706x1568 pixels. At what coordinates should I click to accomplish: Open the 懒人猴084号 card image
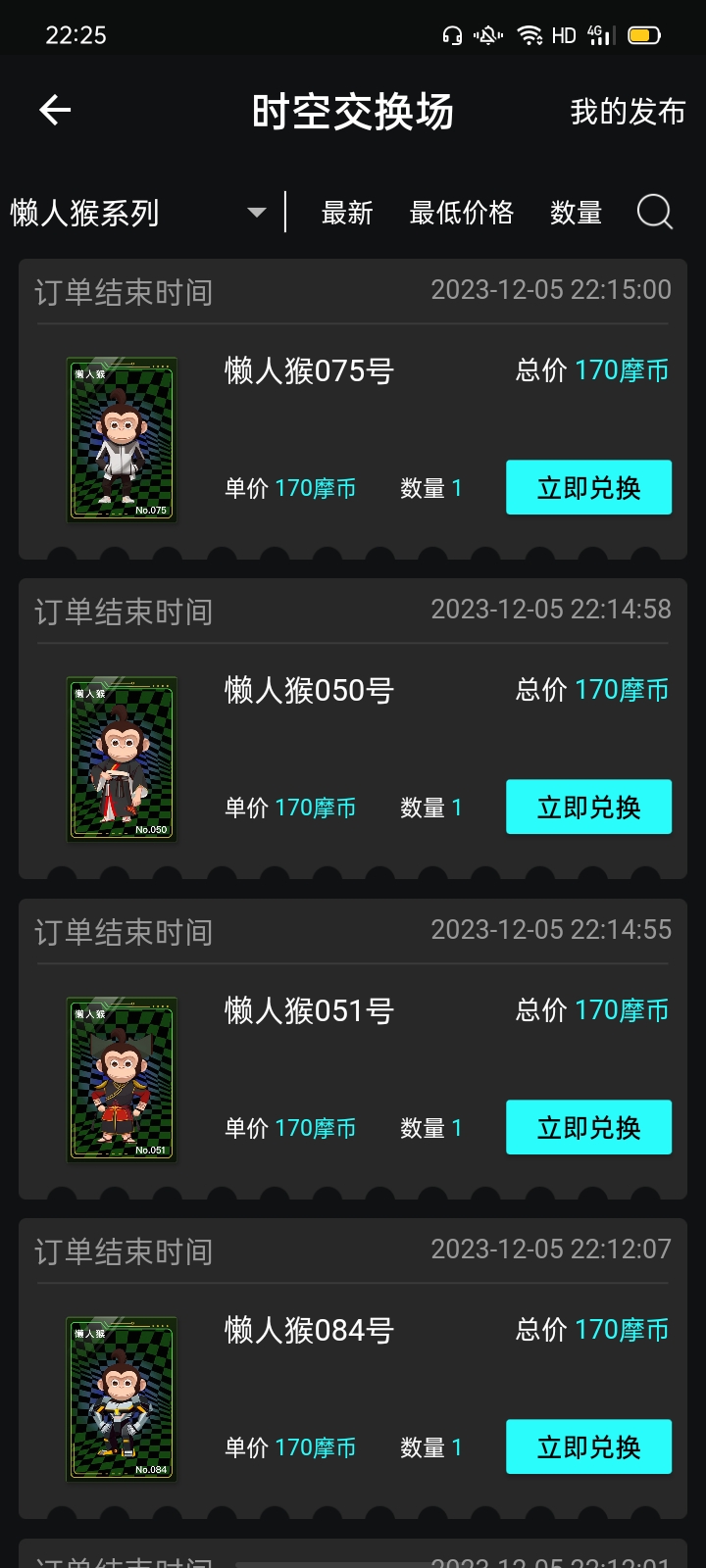click(123, 1398)
